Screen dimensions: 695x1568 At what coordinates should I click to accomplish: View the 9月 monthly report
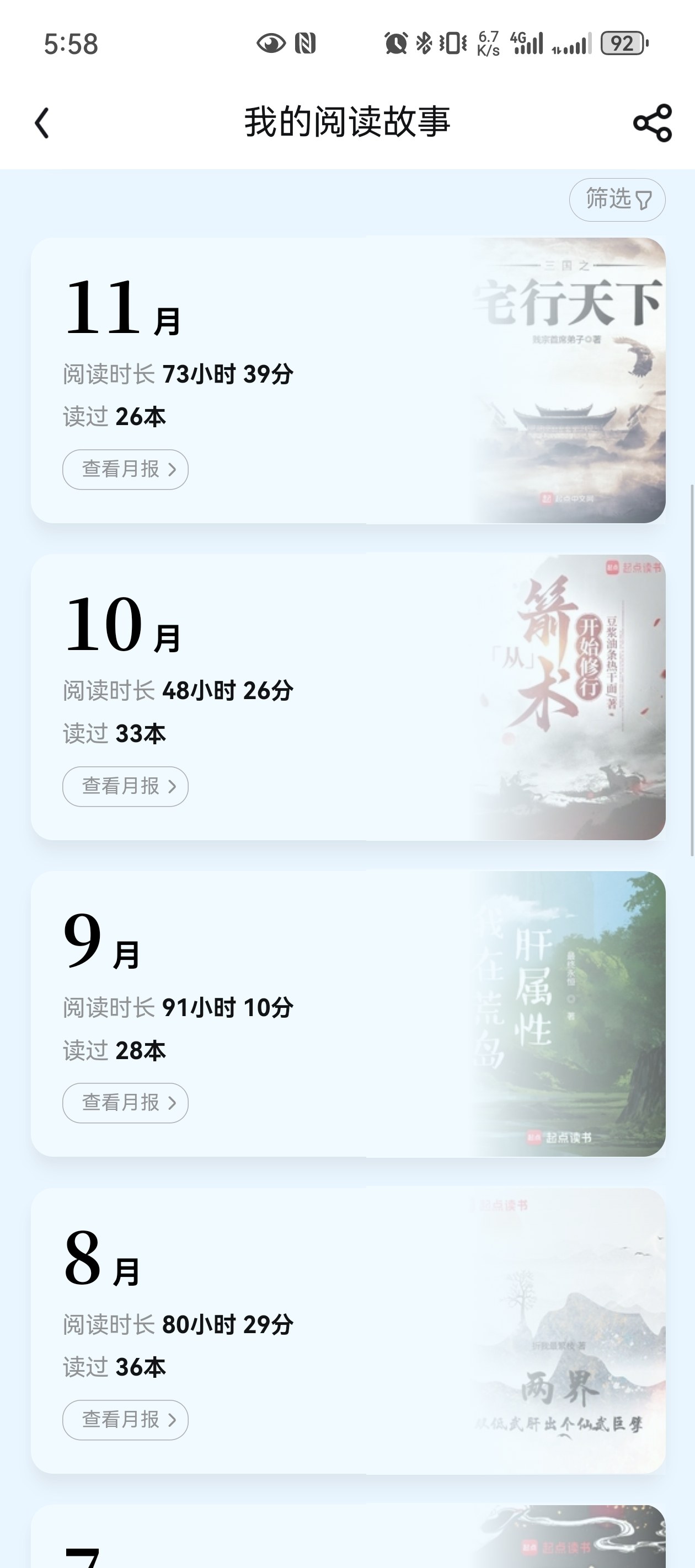tap(125, 1103)
